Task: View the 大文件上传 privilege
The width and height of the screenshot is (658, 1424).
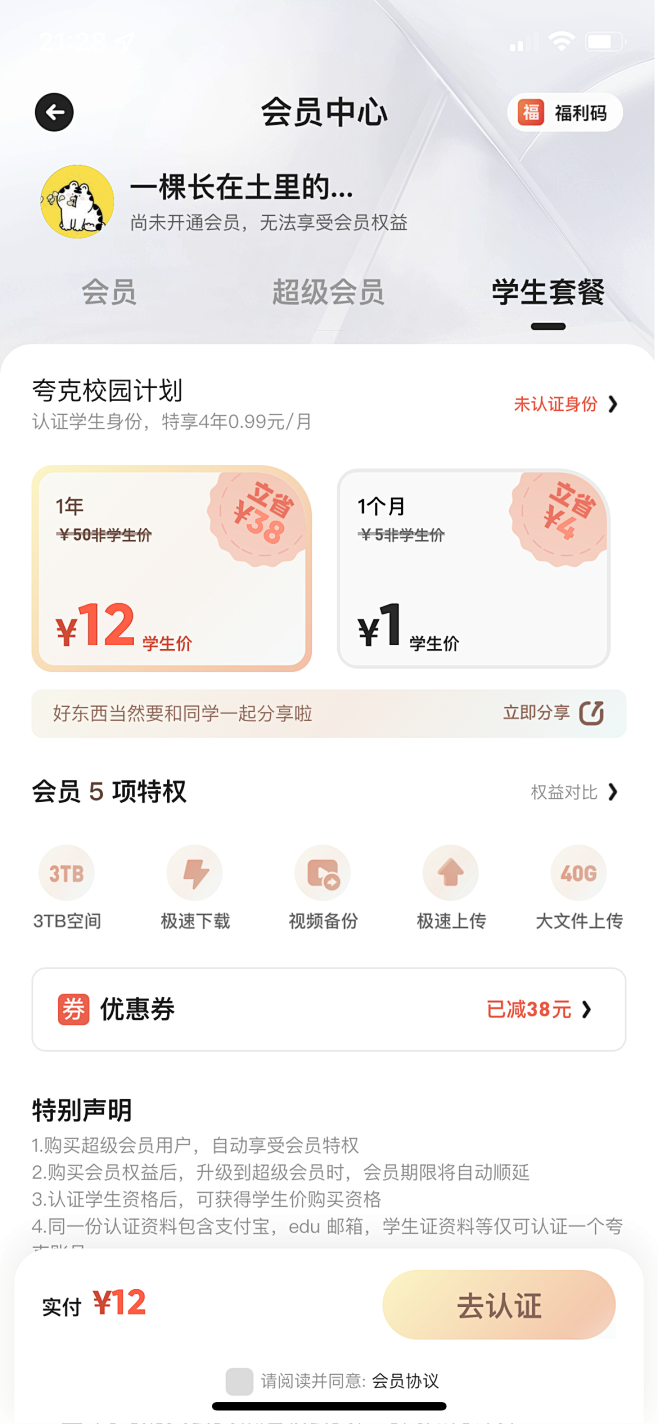Action: 579,886
